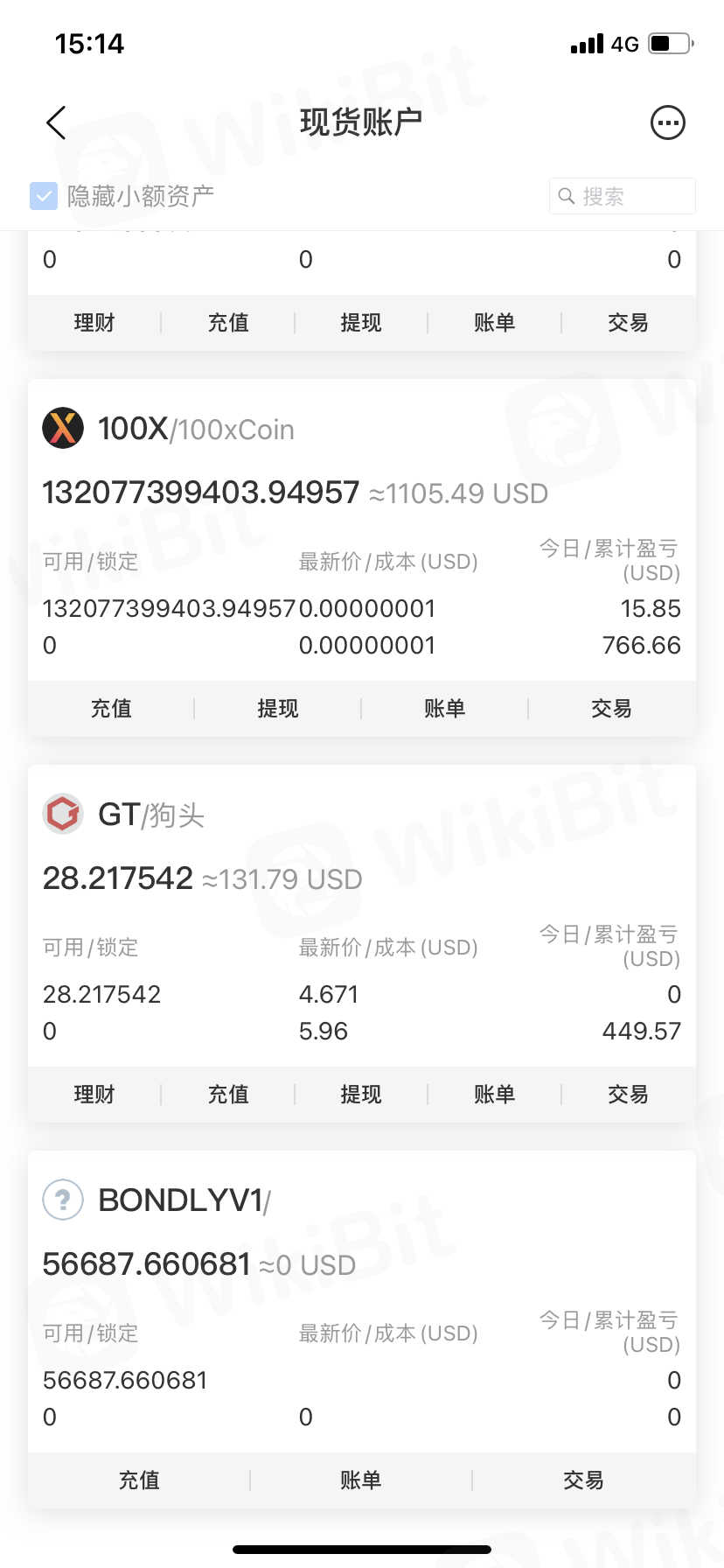
Task: View 账单 for BONDLYV1
Action: pos(361,1480)
